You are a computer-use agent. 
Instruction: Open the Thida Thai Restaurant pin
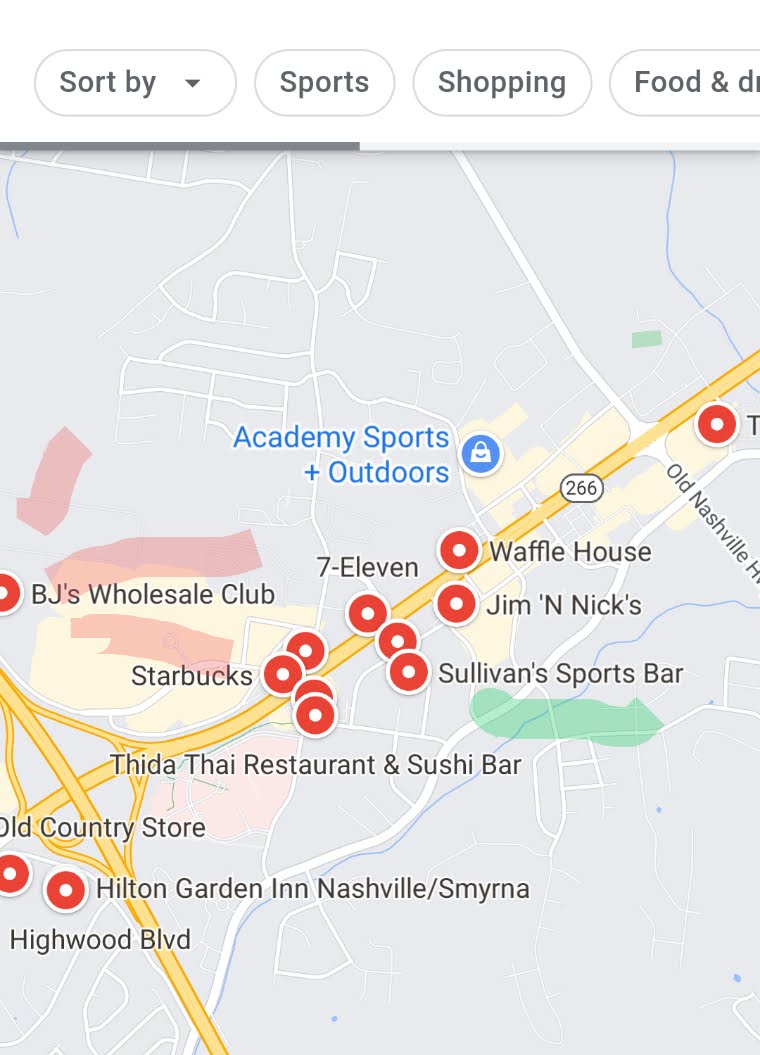pyautogui.click(x=316, y=715)
